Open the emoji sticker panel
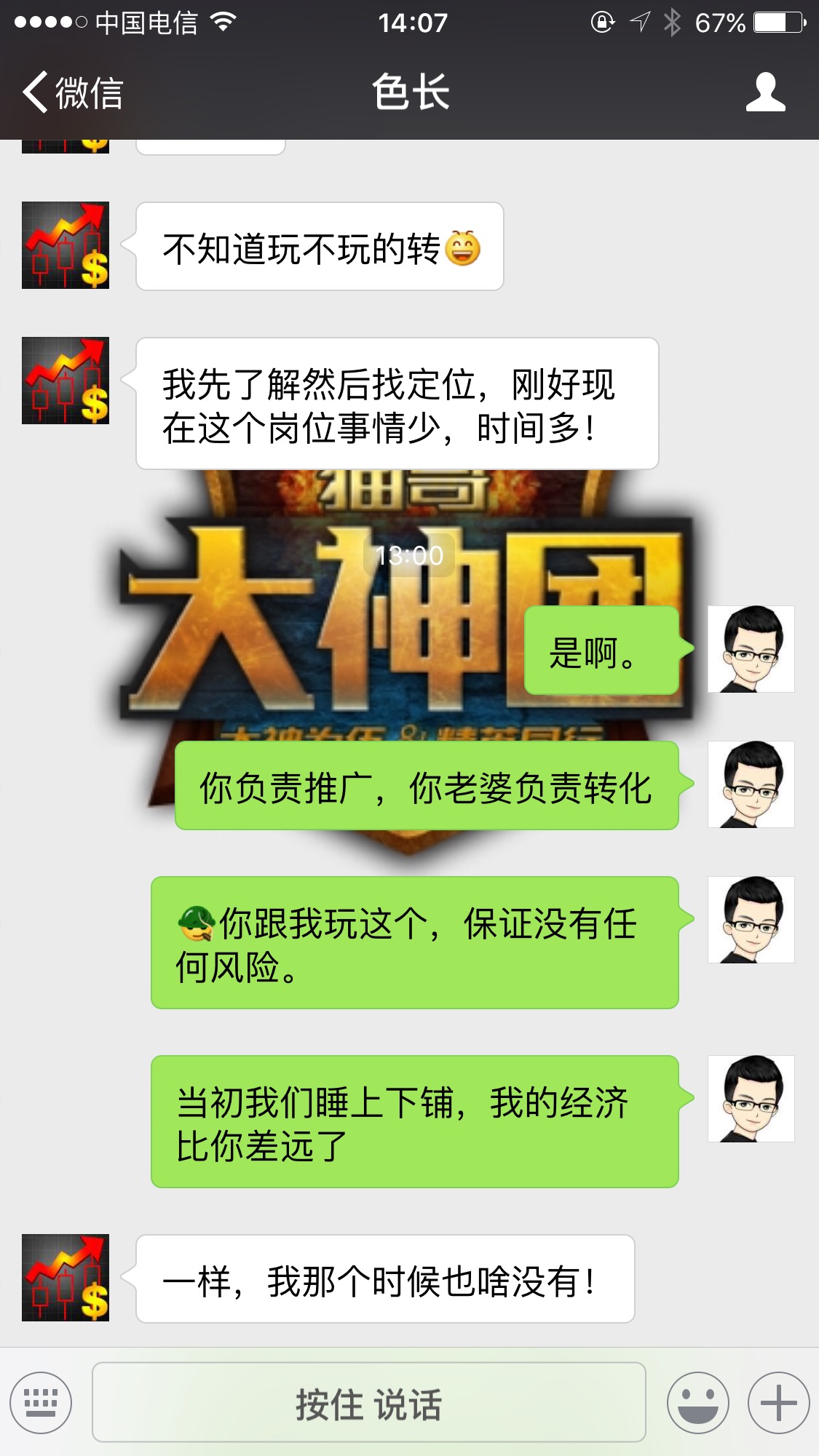 [x=698, y=1402]
